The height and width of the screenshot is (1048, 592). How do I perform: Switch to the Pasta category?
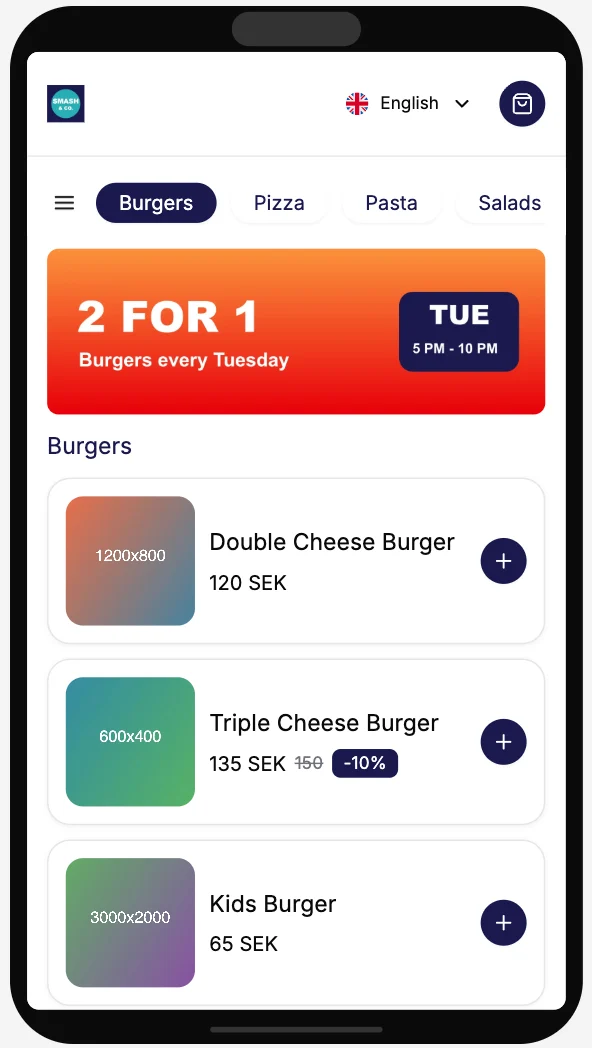click(x=392, y=203)
